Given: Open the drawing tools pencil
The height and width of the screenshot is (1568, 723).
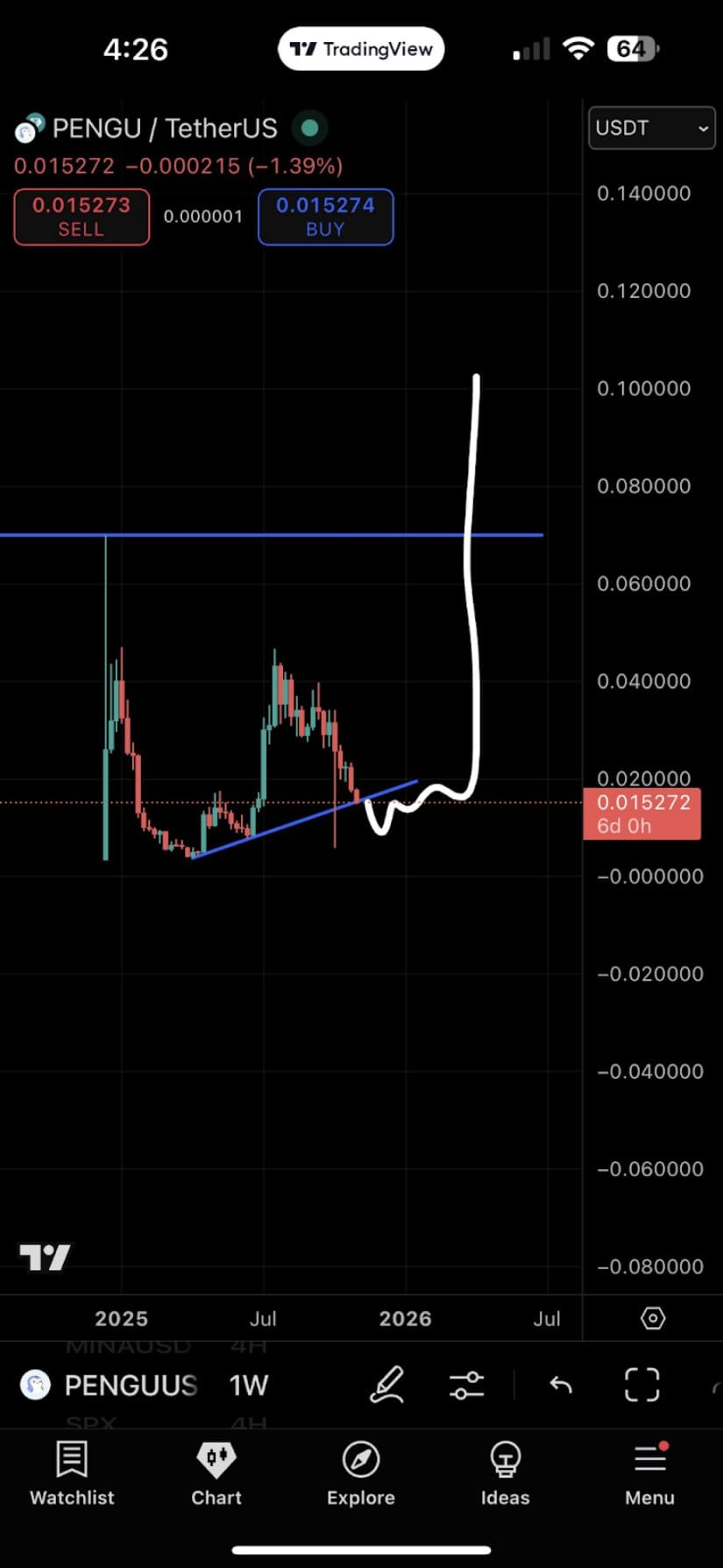Looking at the screenshot, I should pyautogui.click(x=386, y=1385).
